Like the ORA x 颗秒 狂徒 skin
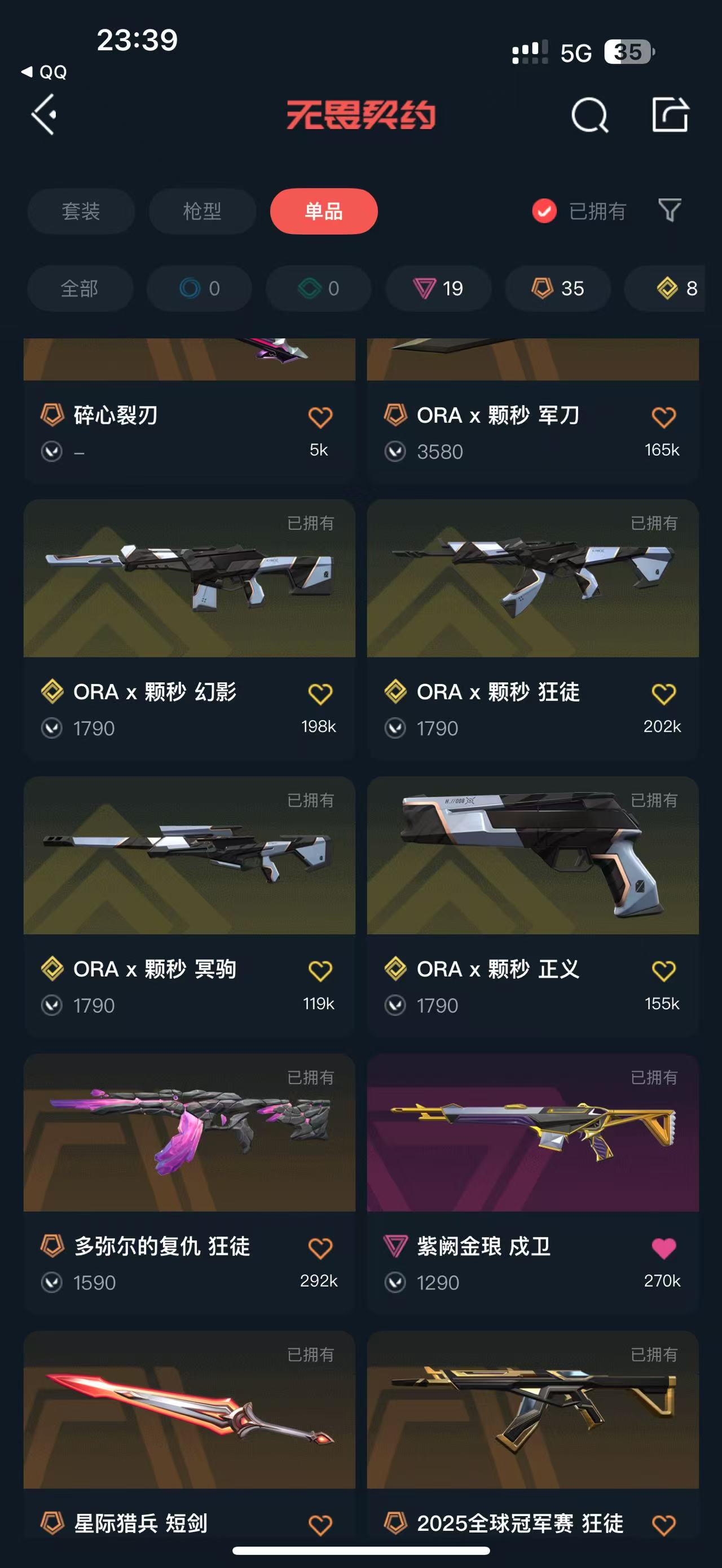Viewport: 722px width, 1568px height. [x=663, y=694]
